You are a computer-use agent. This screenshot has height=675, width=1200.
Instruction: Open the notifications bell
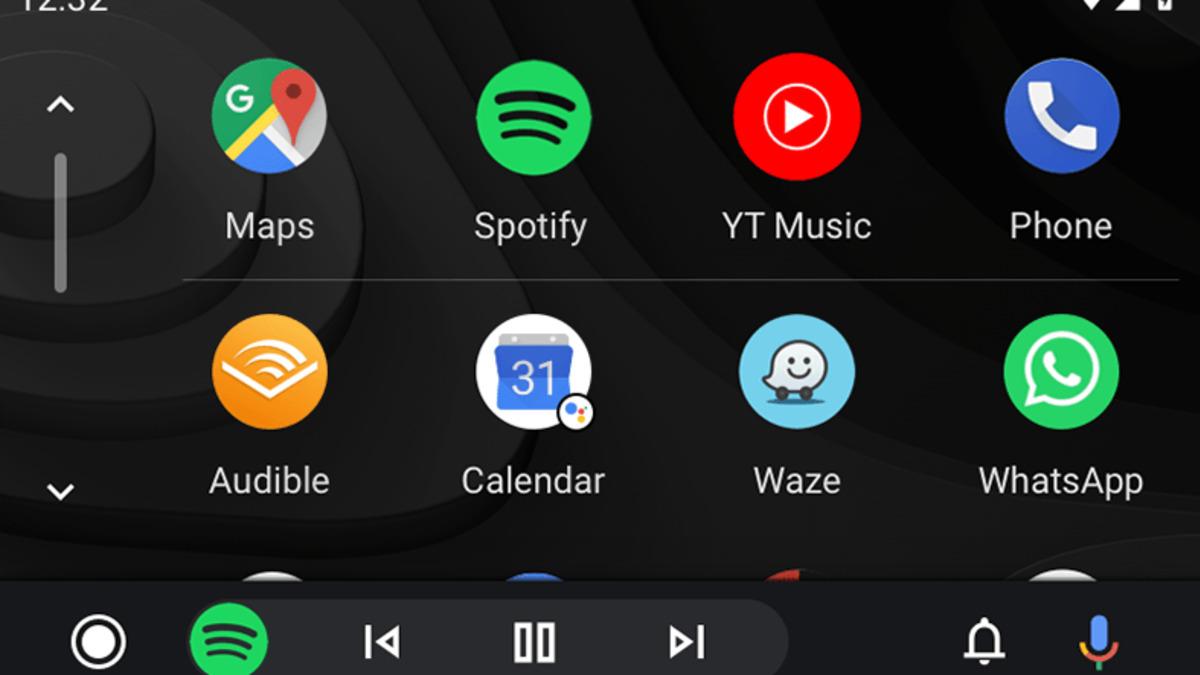point(983,642)
